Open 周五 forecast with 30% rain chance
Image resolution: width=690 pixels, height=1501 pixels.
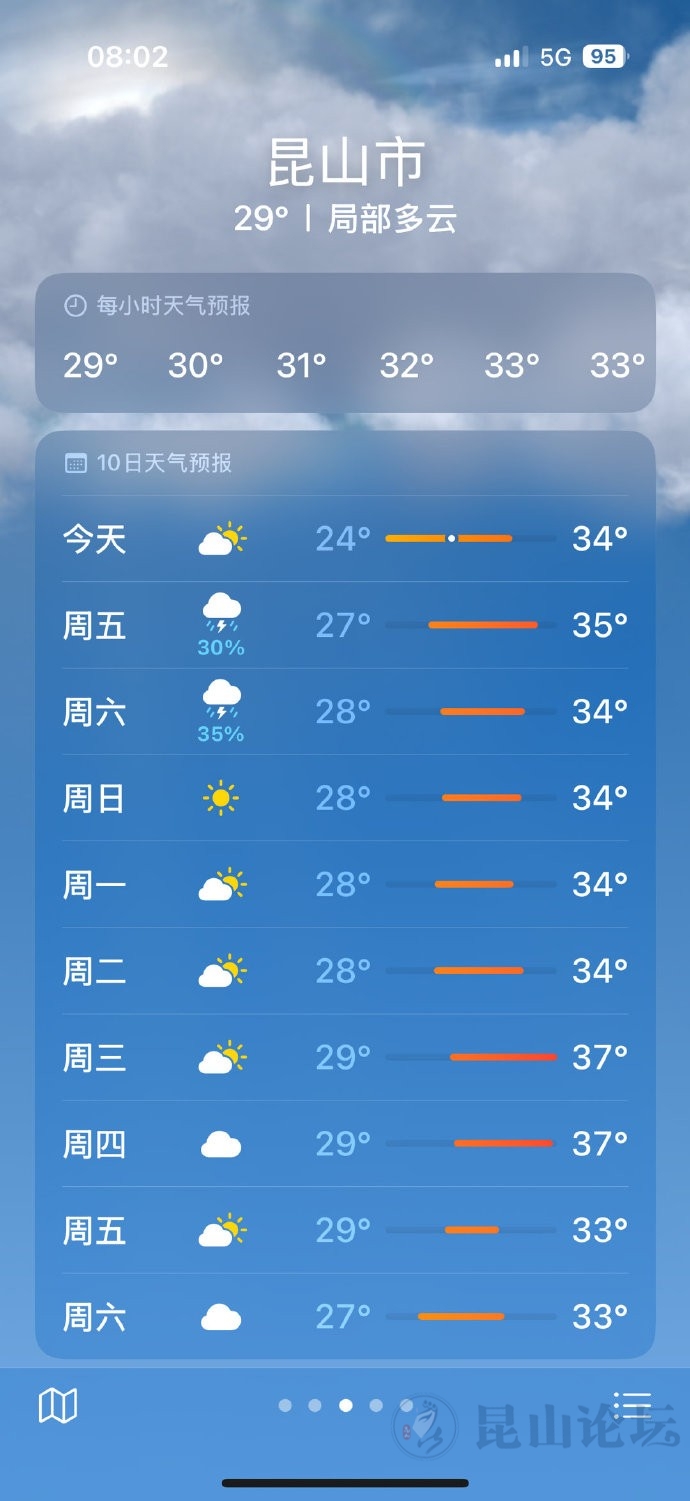345,626
